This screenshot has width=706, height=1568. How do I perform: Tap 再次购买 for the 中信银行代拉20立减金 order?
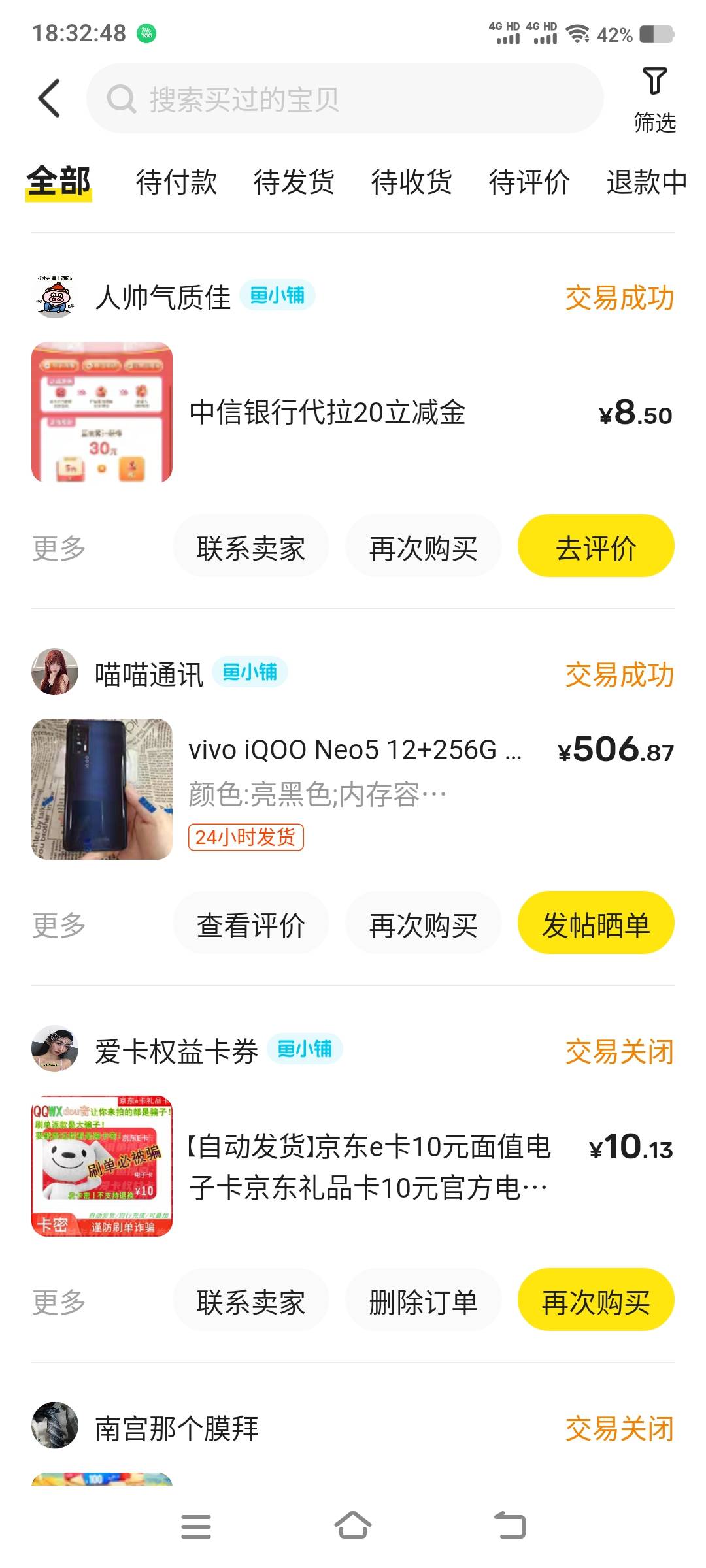point(424,546)
